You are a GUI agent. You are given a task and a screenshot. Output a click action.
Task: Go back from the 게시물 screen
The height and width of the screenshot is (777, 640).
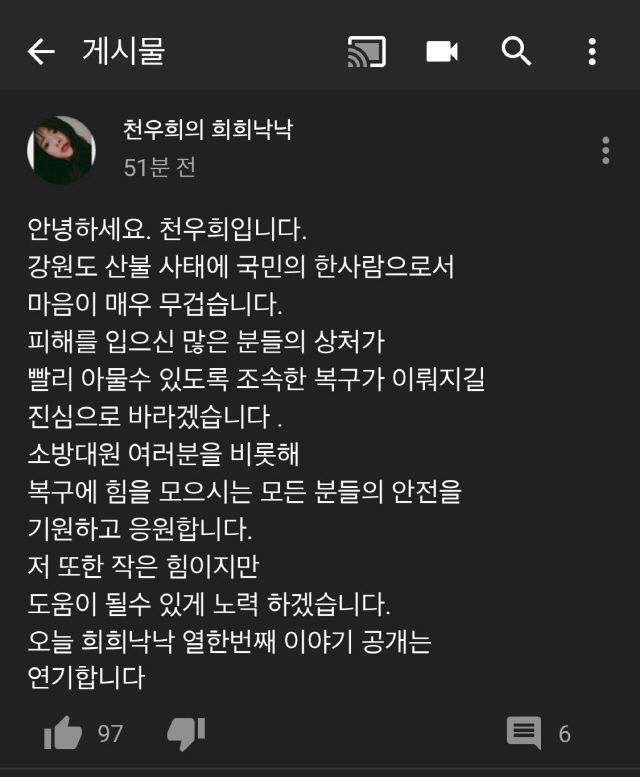40,52
